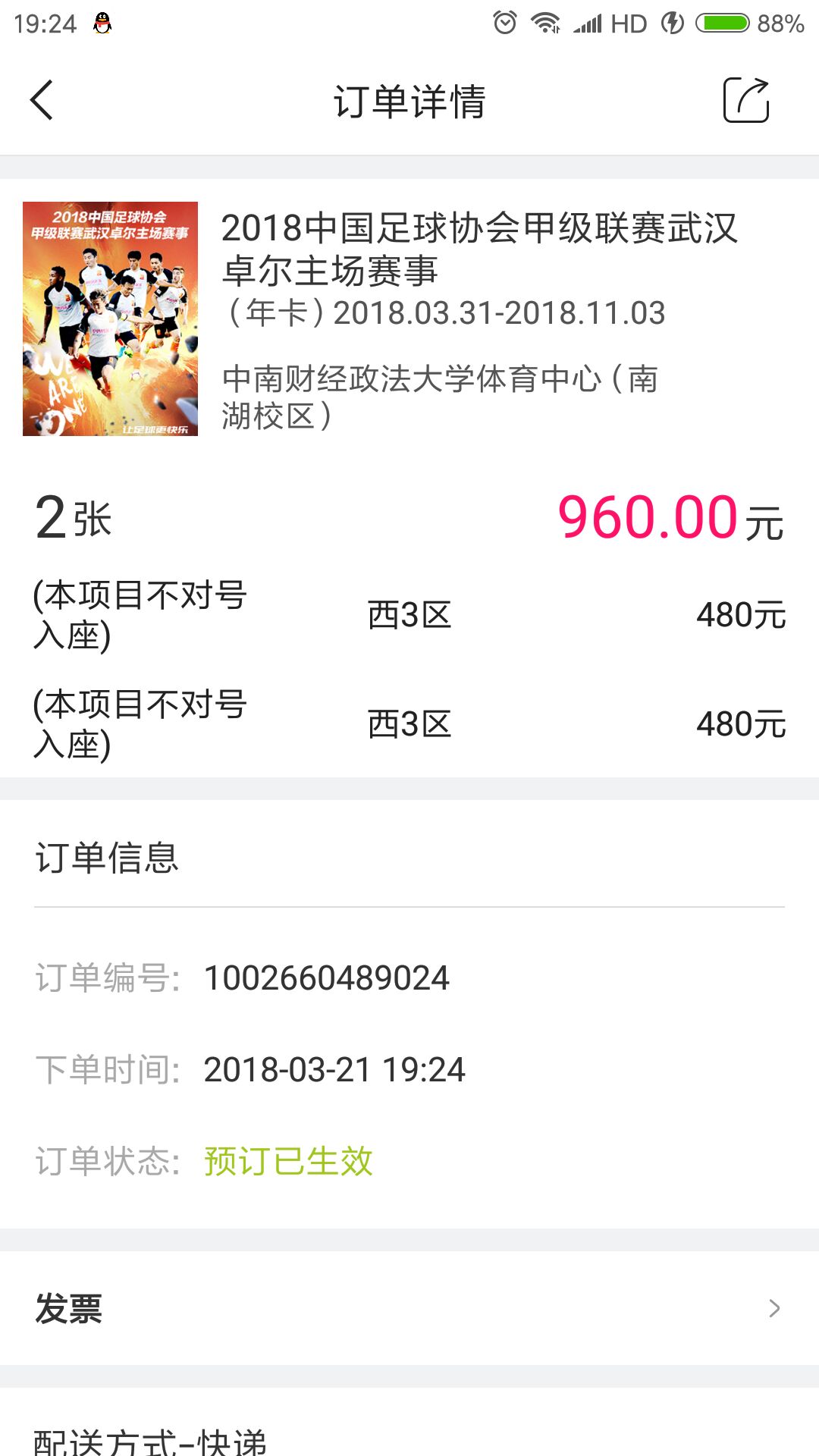The height and width of the screenshot is (1456, 819).
Task: Share this order via top-right icon
Action: coord(746,100)
